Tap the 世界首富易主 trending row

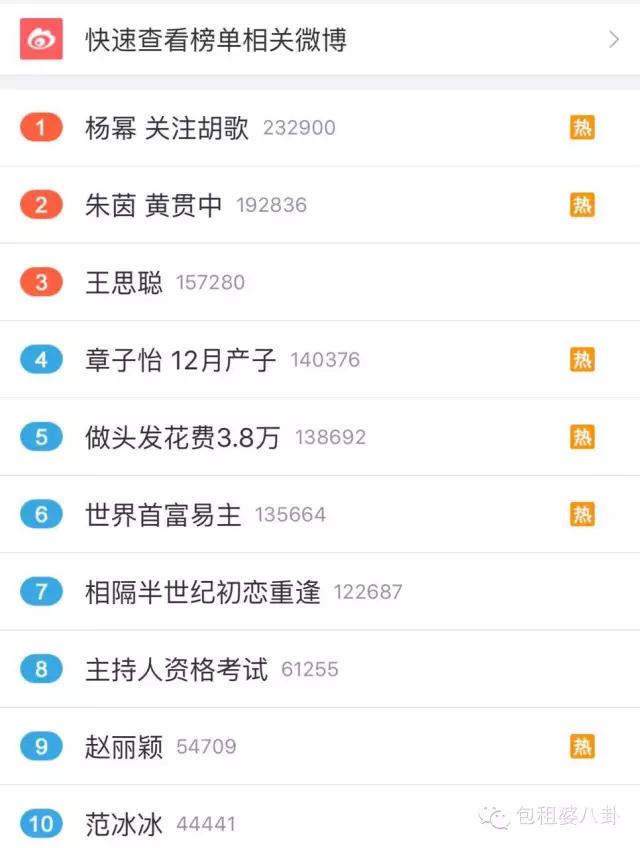[163, 515]
